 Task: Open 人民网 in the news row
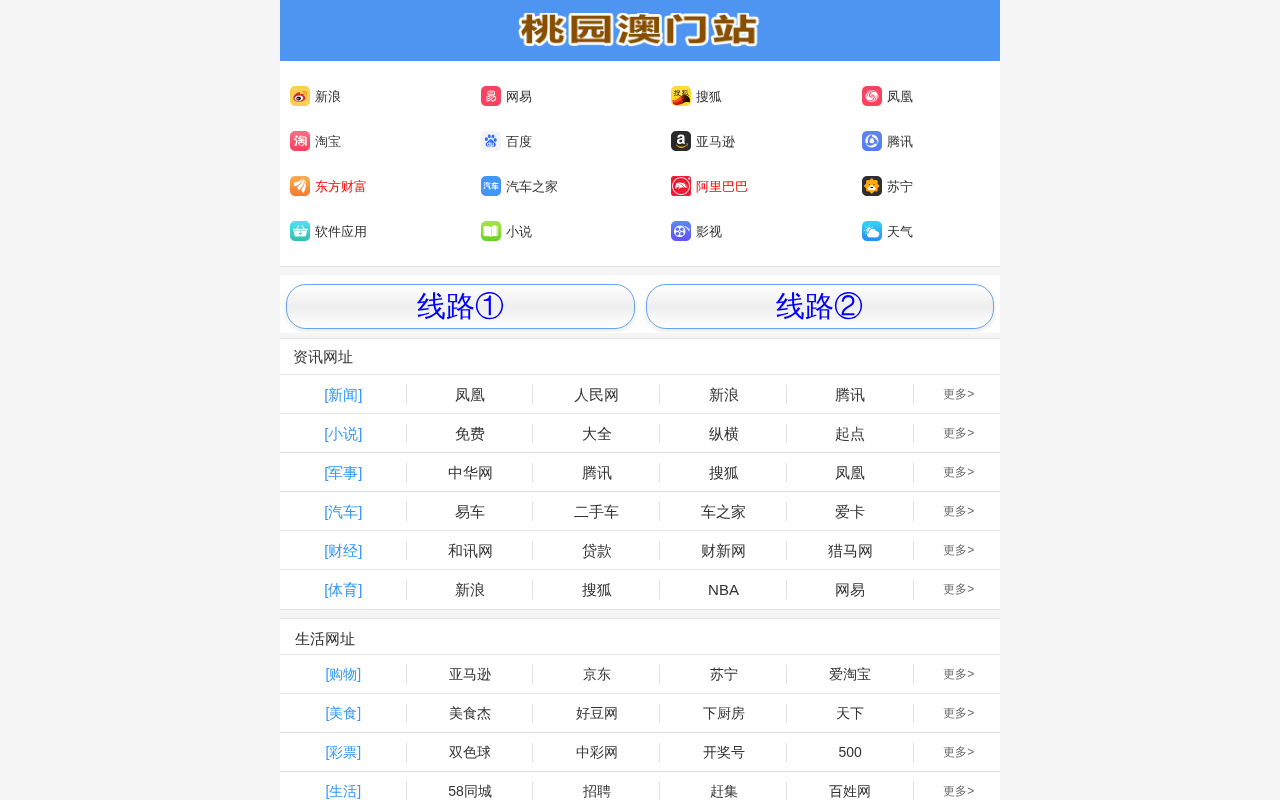[x=596, y=395]
